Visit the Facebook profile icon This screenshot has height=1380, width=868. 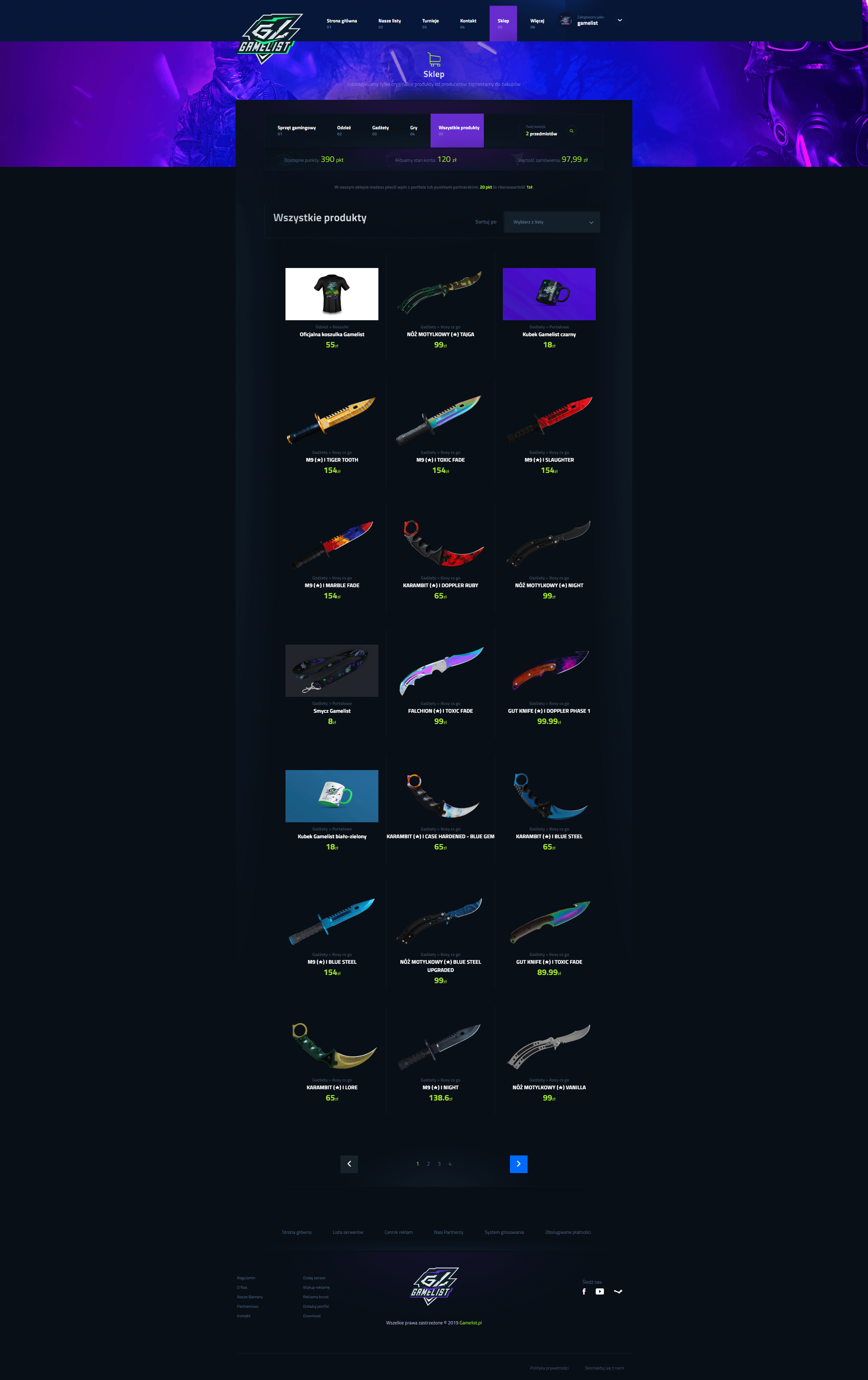584,1292
